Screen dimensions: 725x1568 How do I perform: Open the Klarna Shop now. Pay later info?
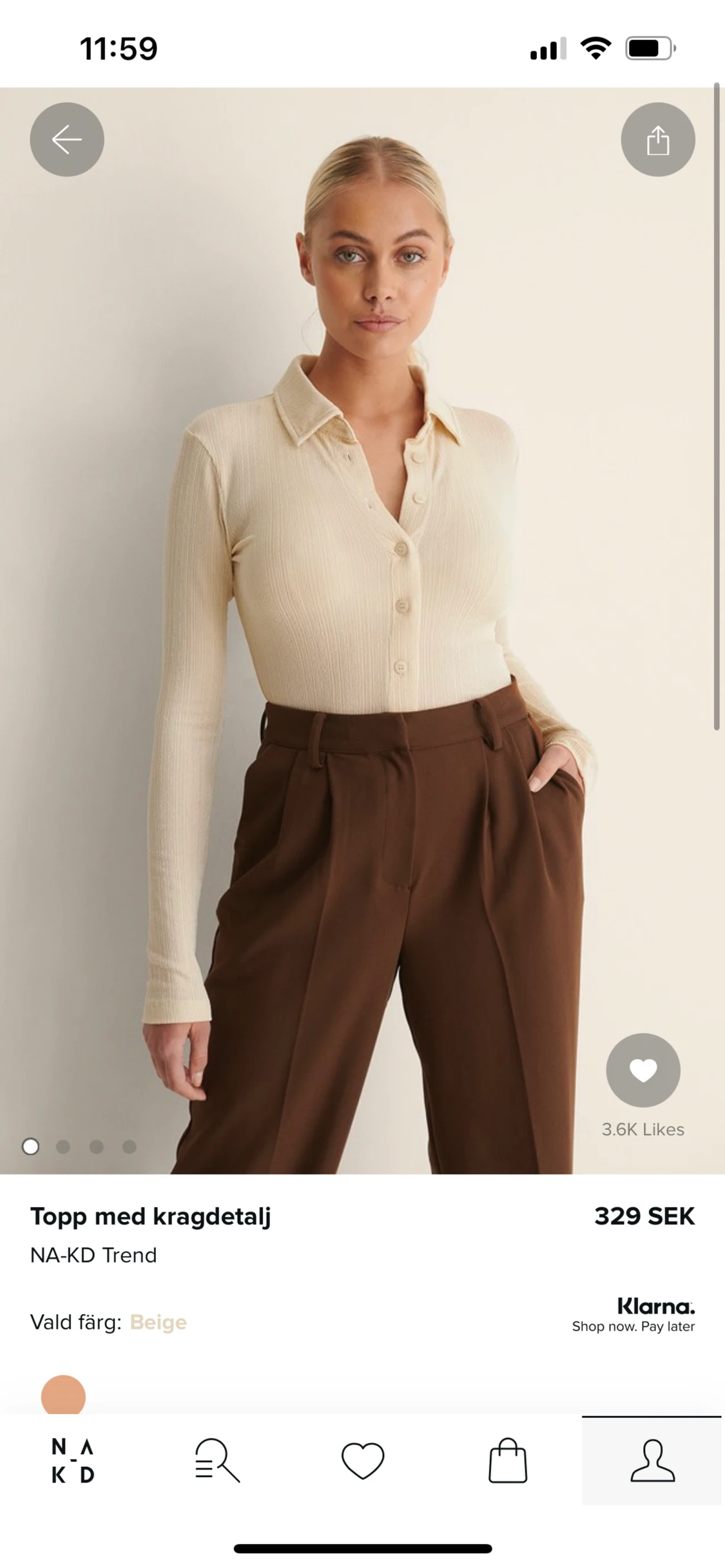[x=633, y=1315]
